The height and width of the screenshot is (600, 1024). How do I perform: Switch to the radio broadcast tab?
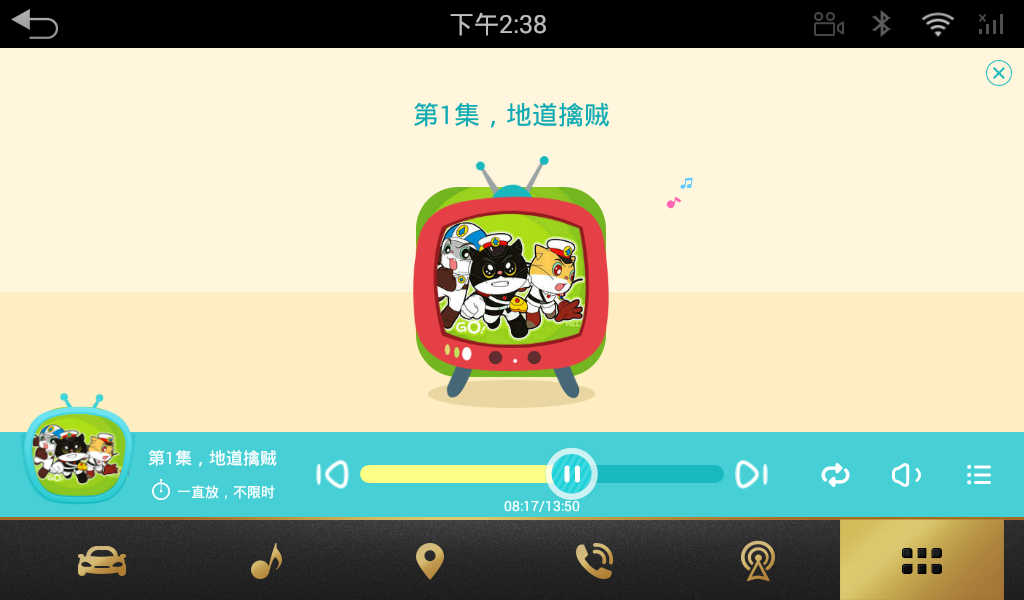pyautogui.click(x=758, y=561)
